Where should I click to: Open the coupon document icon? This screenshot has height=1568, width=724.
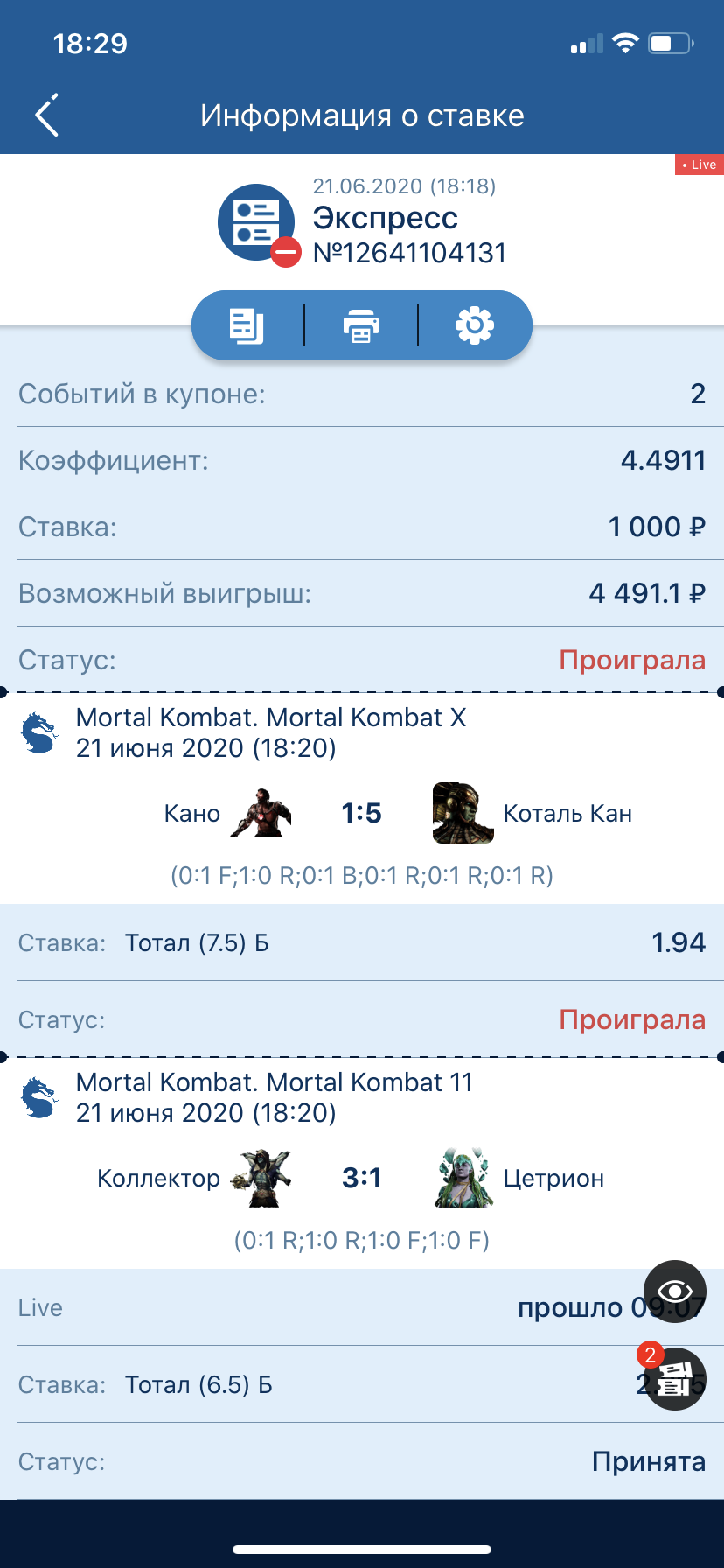(247, 326)
